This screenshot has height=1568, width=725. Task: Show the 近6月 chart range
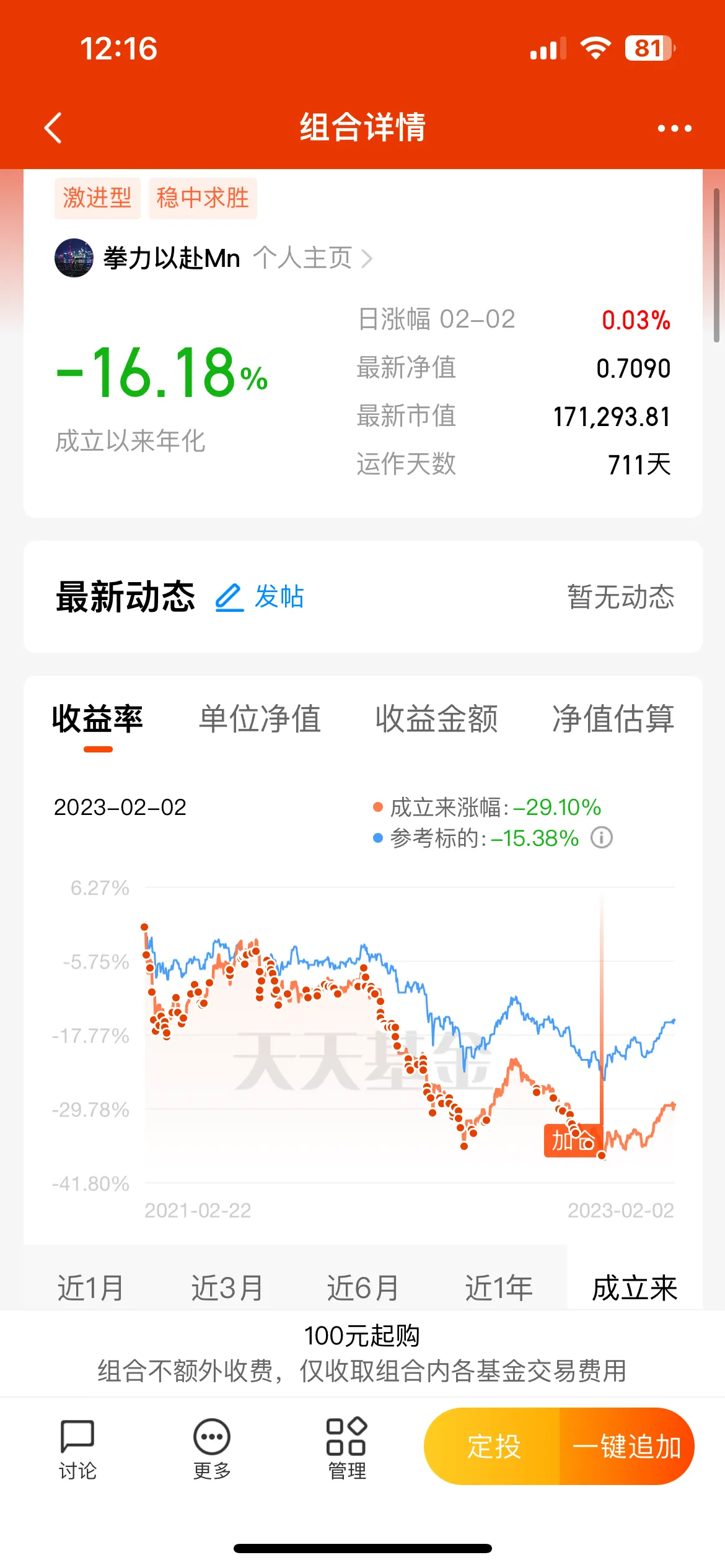tap(363, 1288)
